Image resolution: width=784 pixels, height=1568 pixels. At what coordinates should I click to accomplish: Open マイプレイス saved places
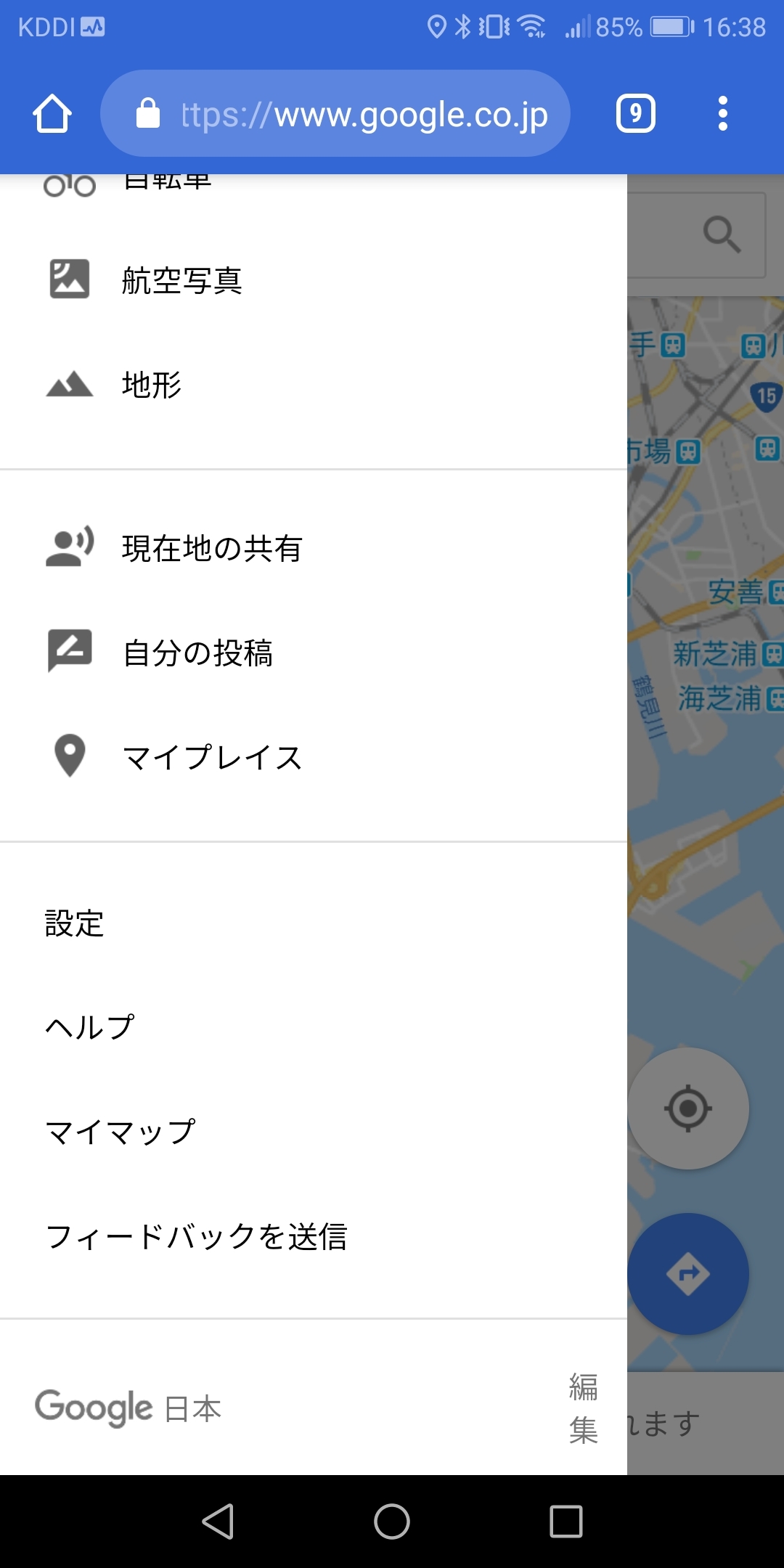click(x=211, y=757)
